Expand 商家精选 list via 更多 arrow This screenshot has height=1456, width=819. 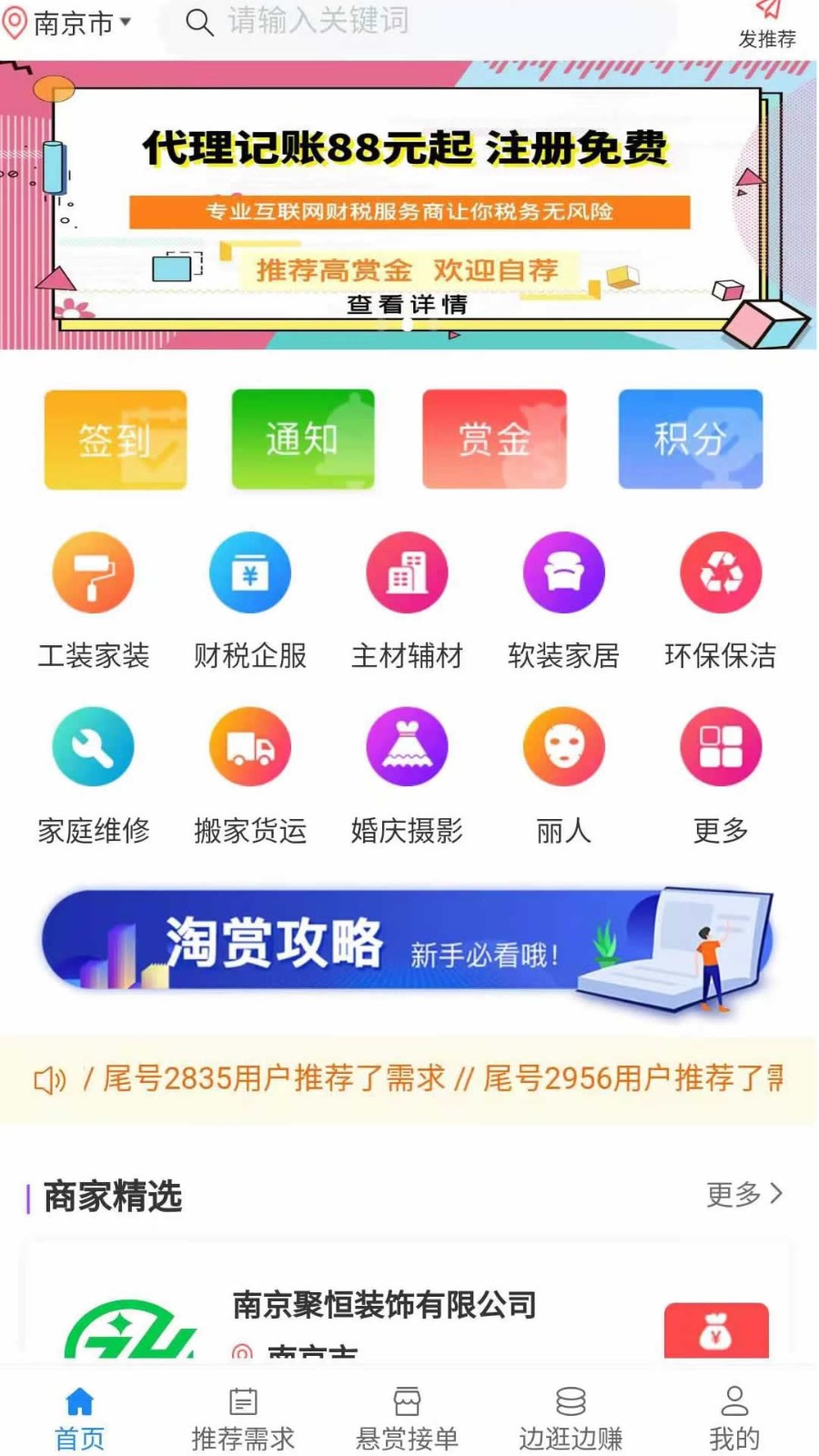744,1194
